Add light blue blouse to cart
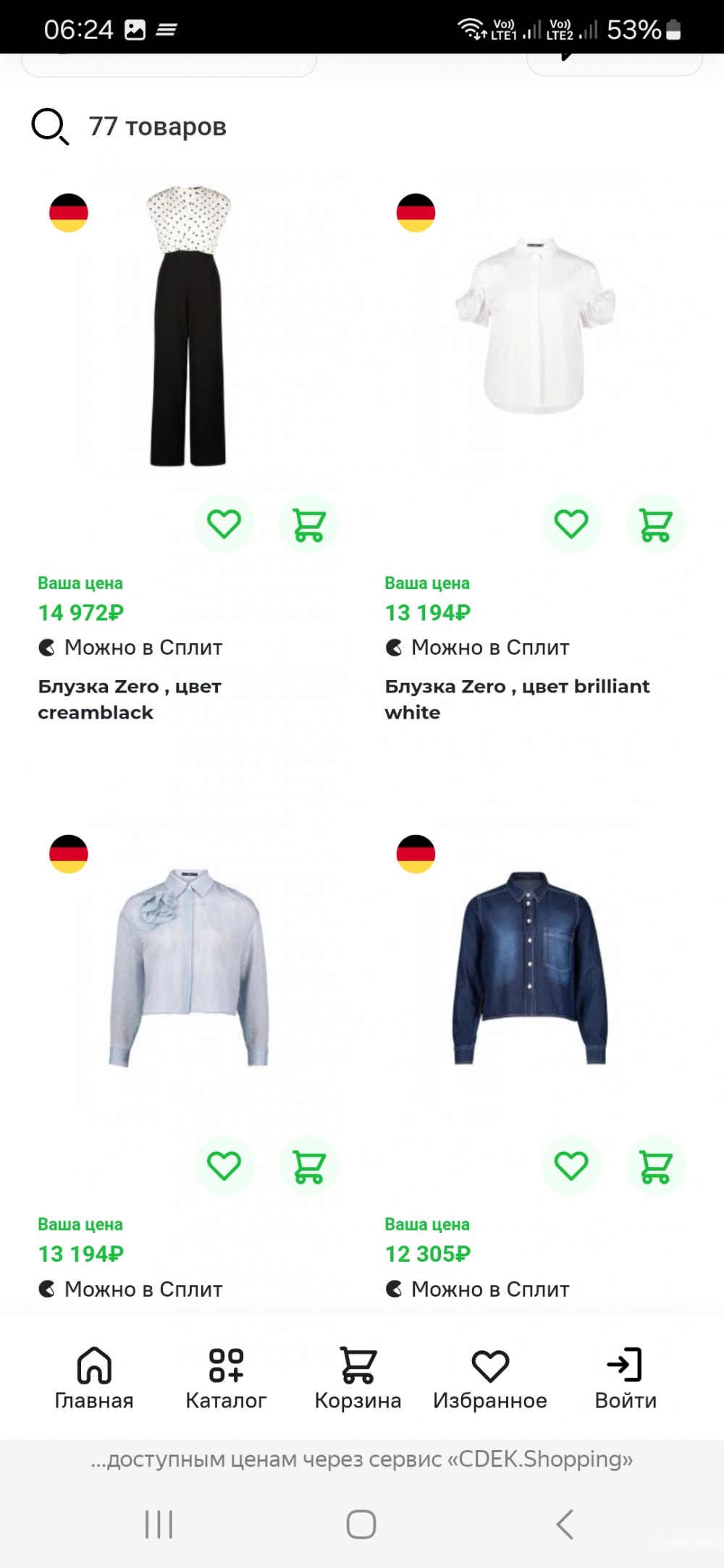The width and height of the screenshot is (724, 1568). click(309, 1166)
